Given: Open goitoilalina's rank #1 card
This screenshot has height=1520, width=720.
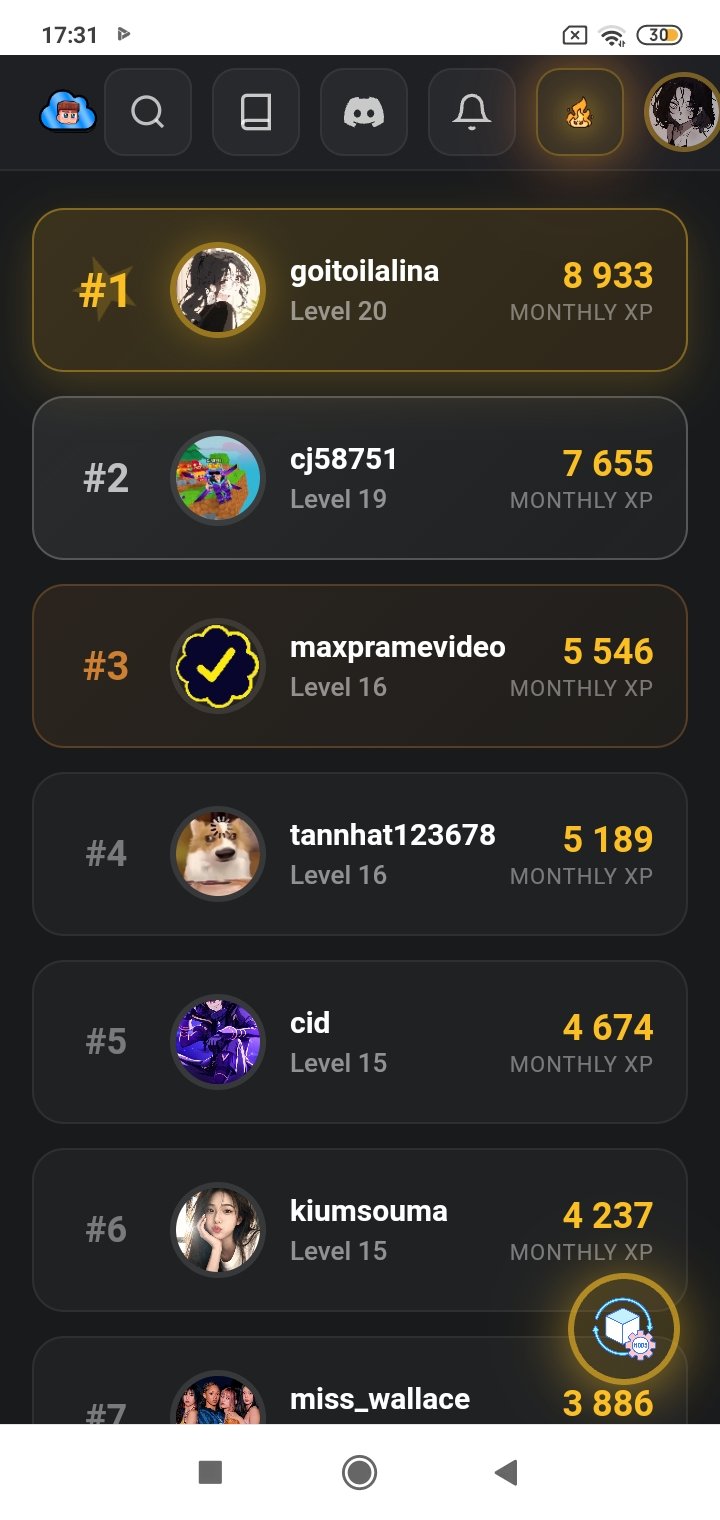Looking at the screenshot, I should click(x=360, y=290).
